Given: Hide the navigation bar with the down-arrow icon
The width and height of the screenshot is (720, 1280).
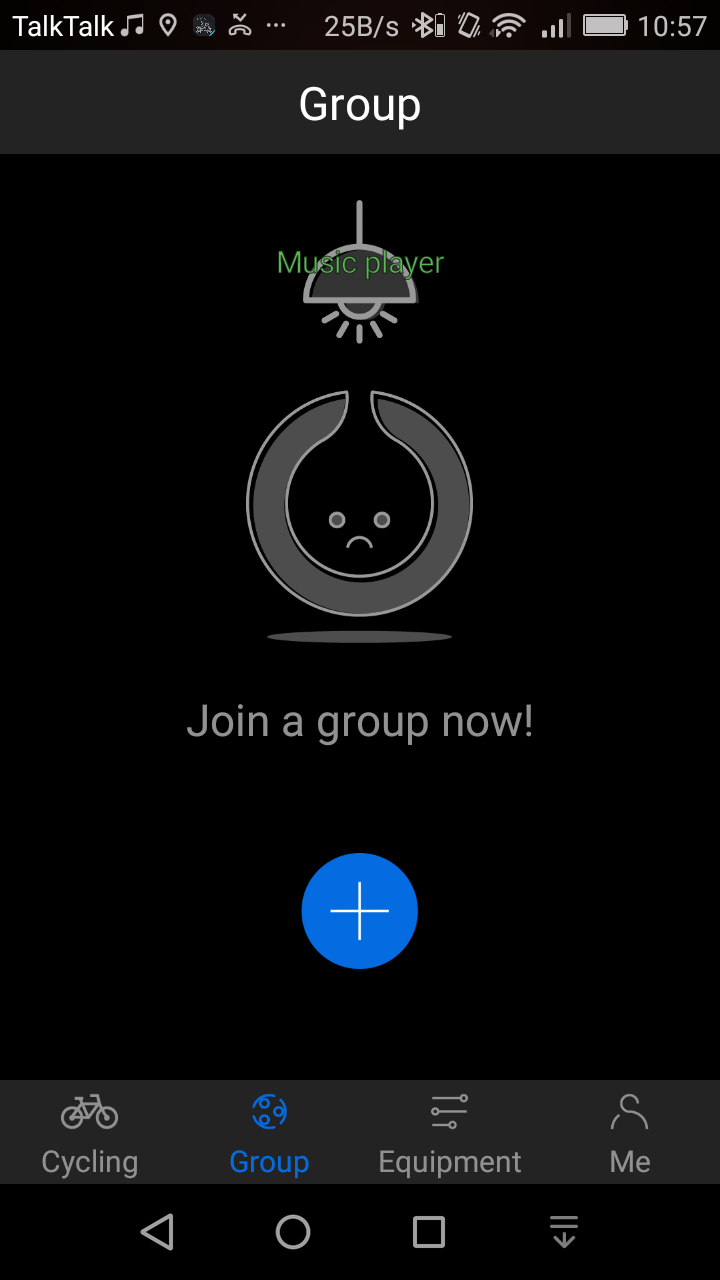Looking at the screenshot, I should 564,1232.
